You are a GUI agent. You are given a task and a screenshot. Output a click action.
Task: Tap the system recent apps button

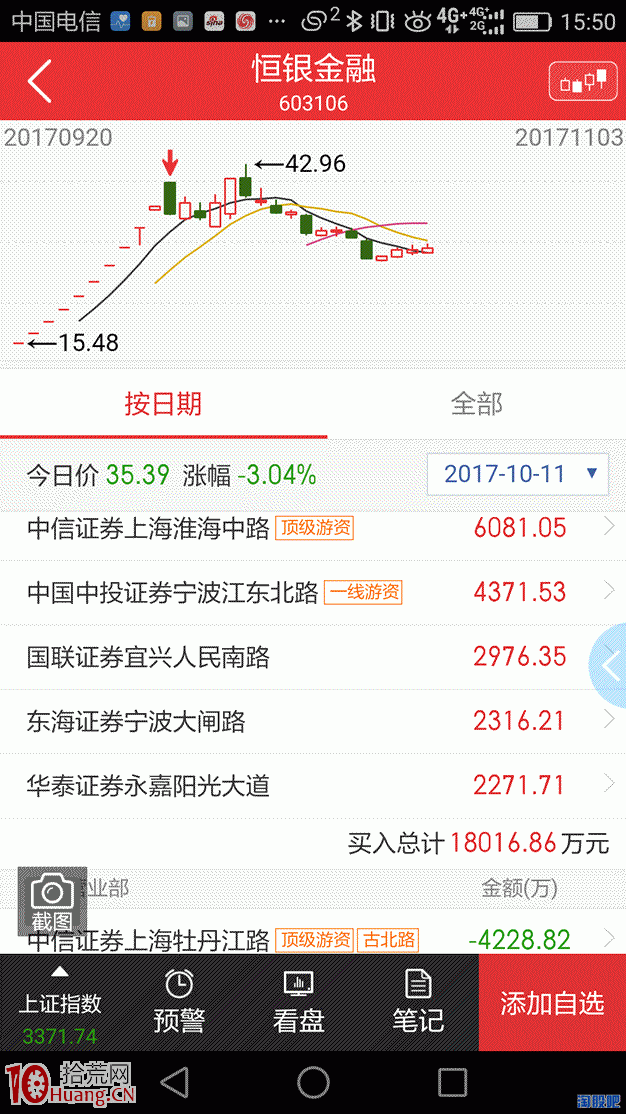click(453, 1083)
